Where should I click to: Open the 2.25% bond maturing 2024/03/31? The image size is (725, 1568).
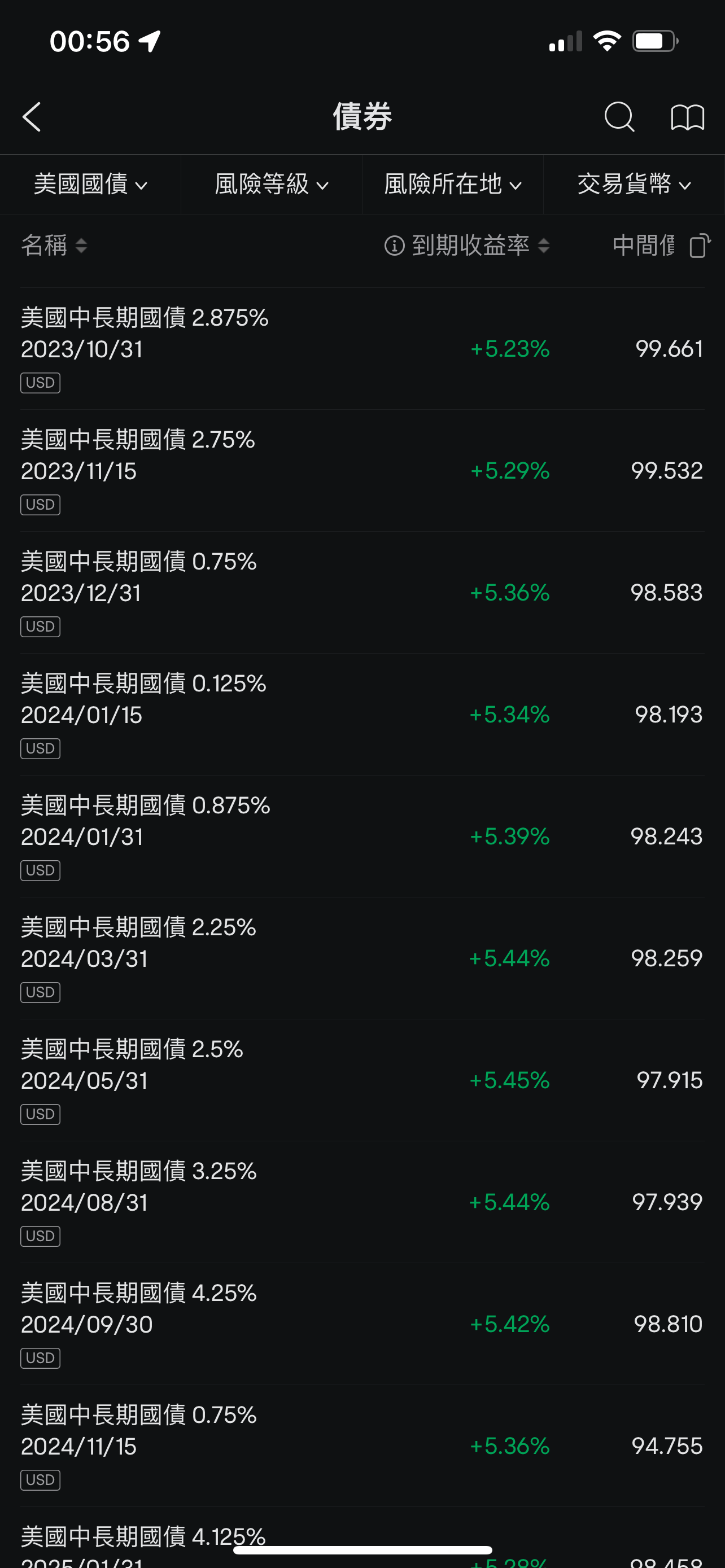click(x=362, y=958)
